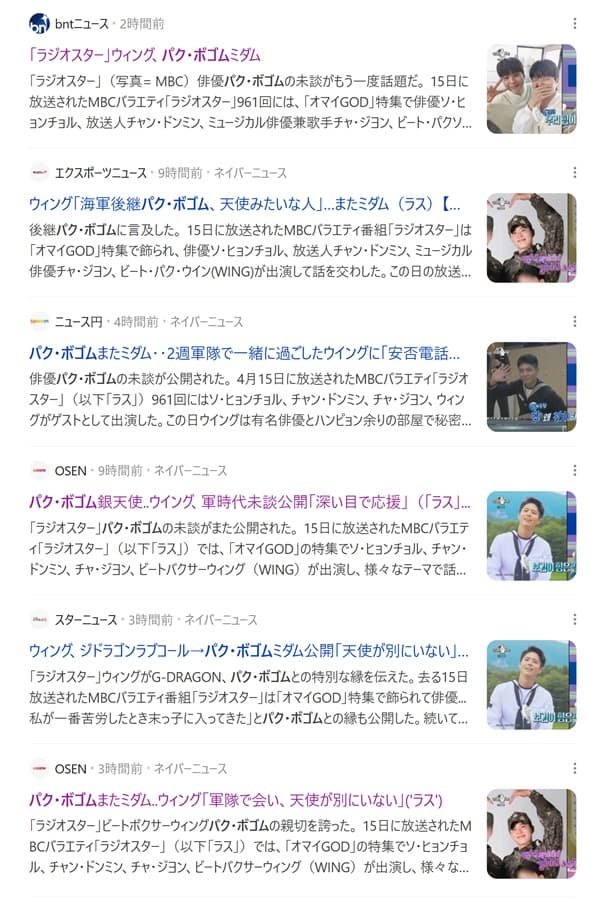Viewport: 600px width, 902px height.
Task: Open the thumbnail of the スターニュース article
Action: pos(531,685)
